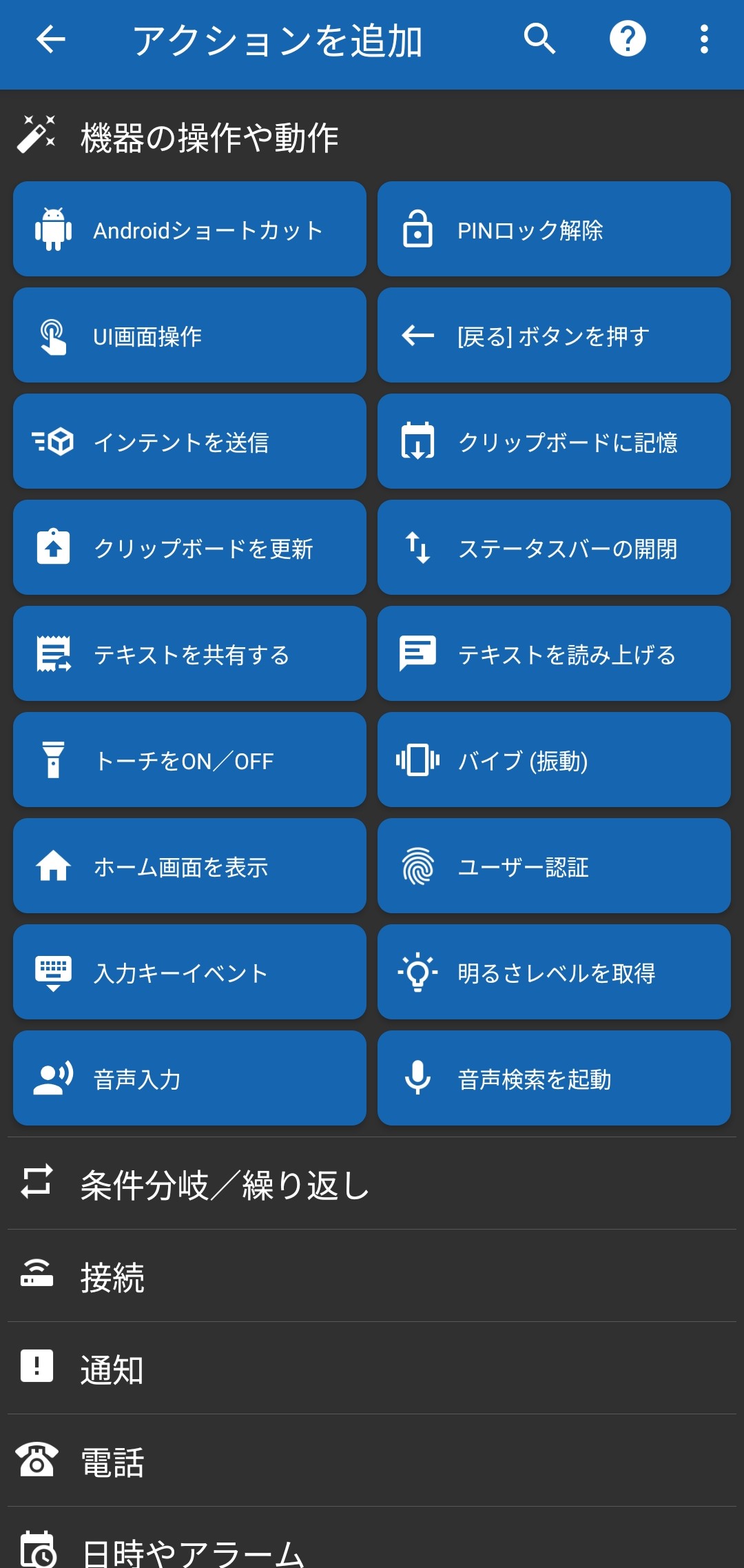The image size is (744, 1568).
Task: Expand the 通知 category
Action: pos(372,1370)
